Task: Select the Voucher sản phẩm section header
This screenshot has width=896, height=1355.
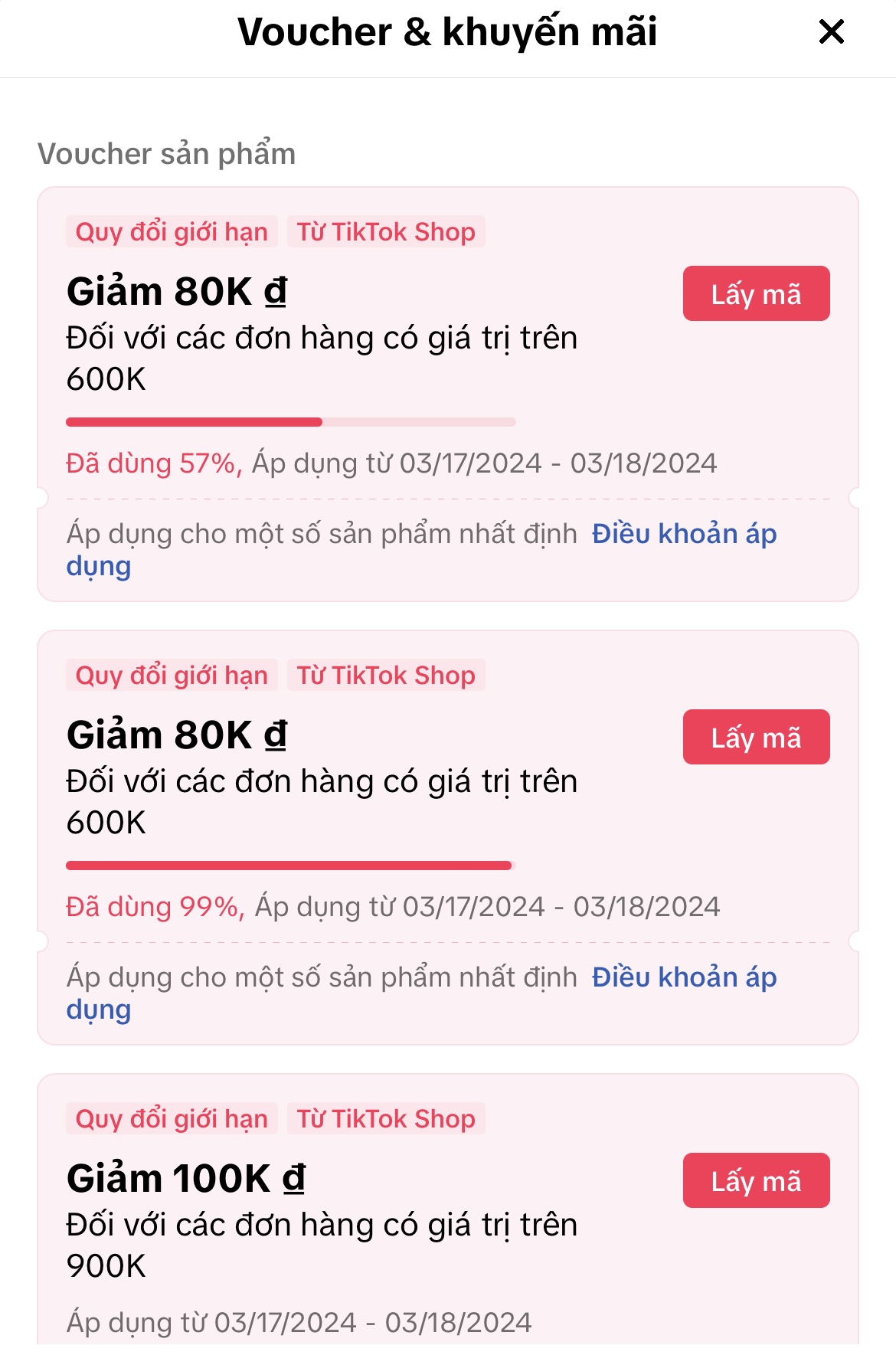Action: click(165, 154)
